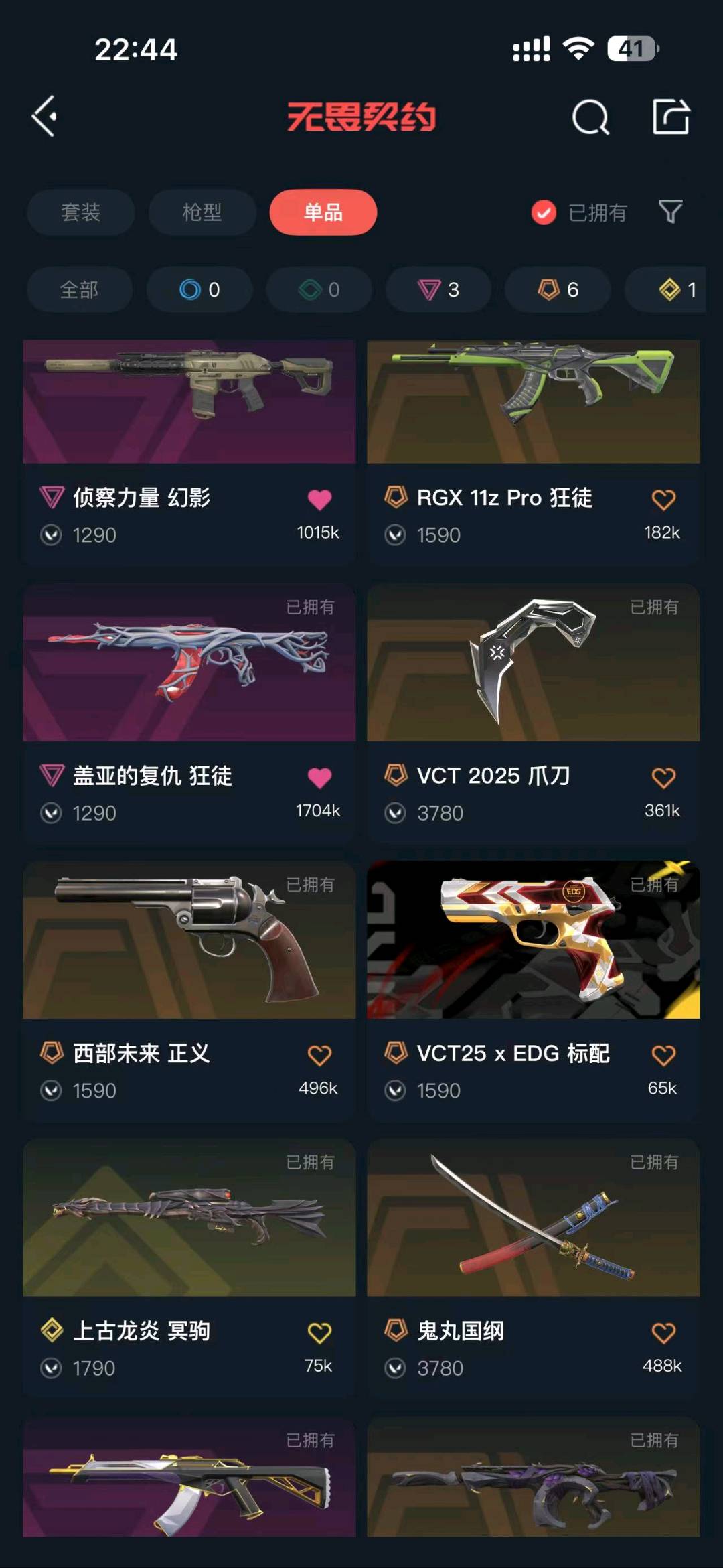Share this page via the share icon
This screenshot has height=1568, width=723.
click(x=671, y=117)
